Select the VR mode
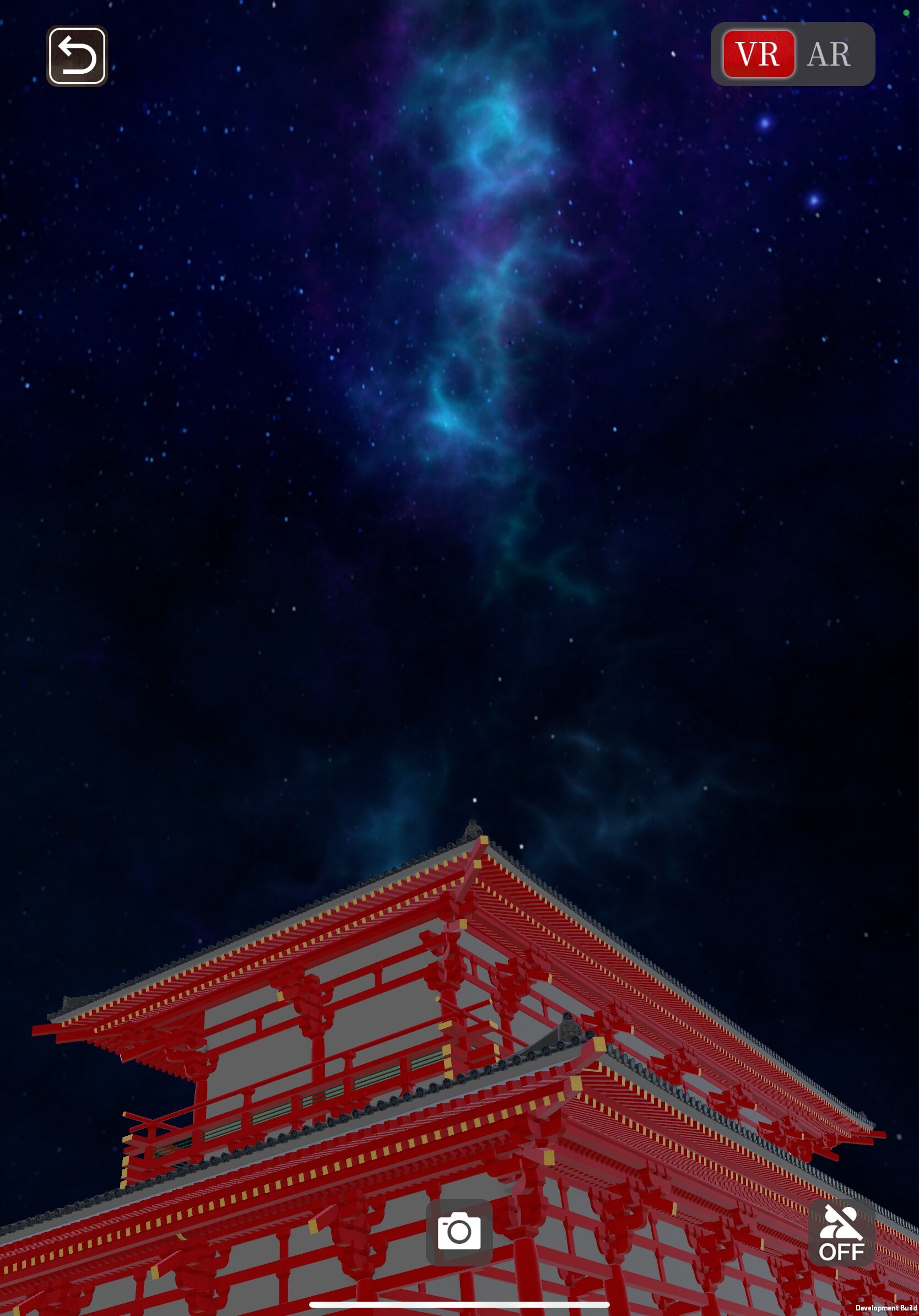 coord(758,55)
